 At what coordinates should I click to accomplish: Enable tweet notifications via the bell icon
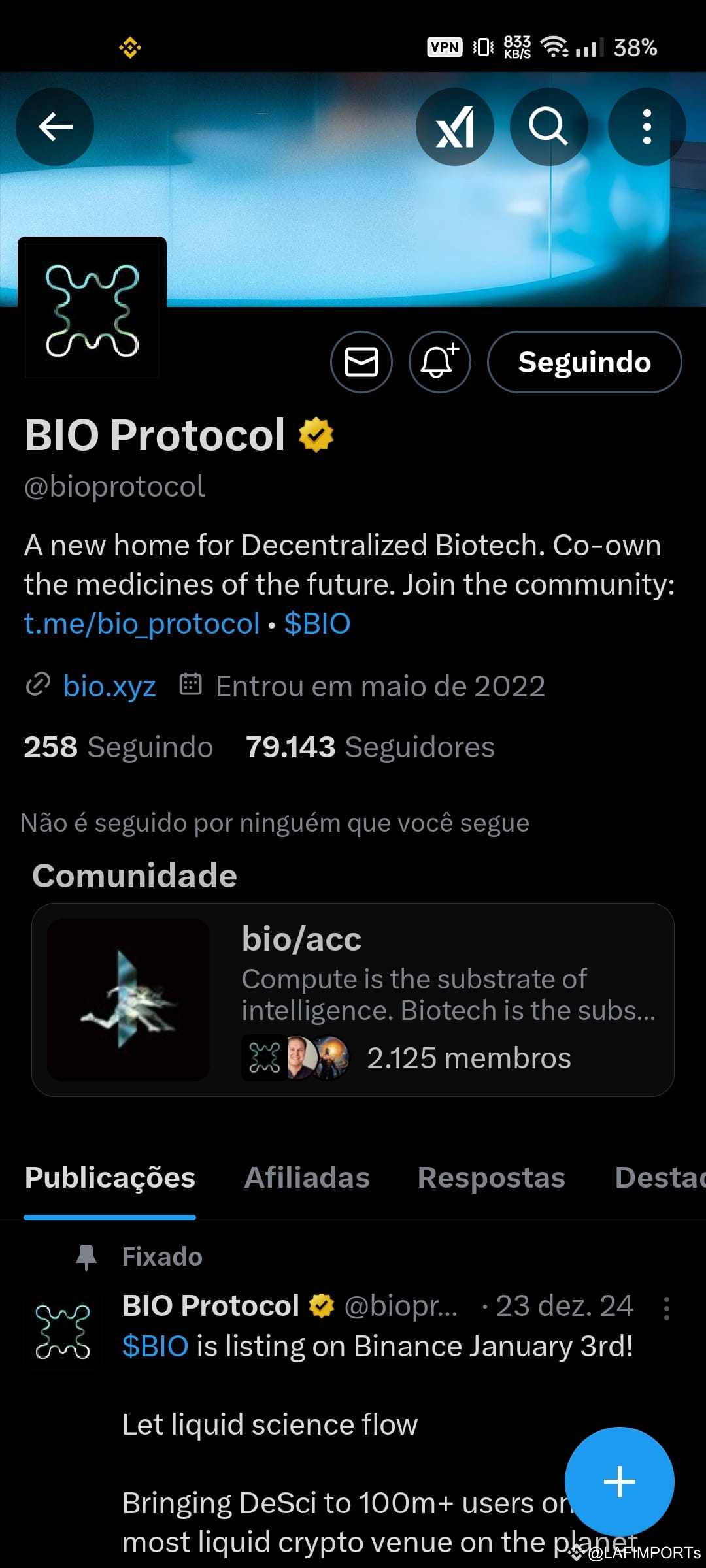pyautogui.click(x=439, y=362)
